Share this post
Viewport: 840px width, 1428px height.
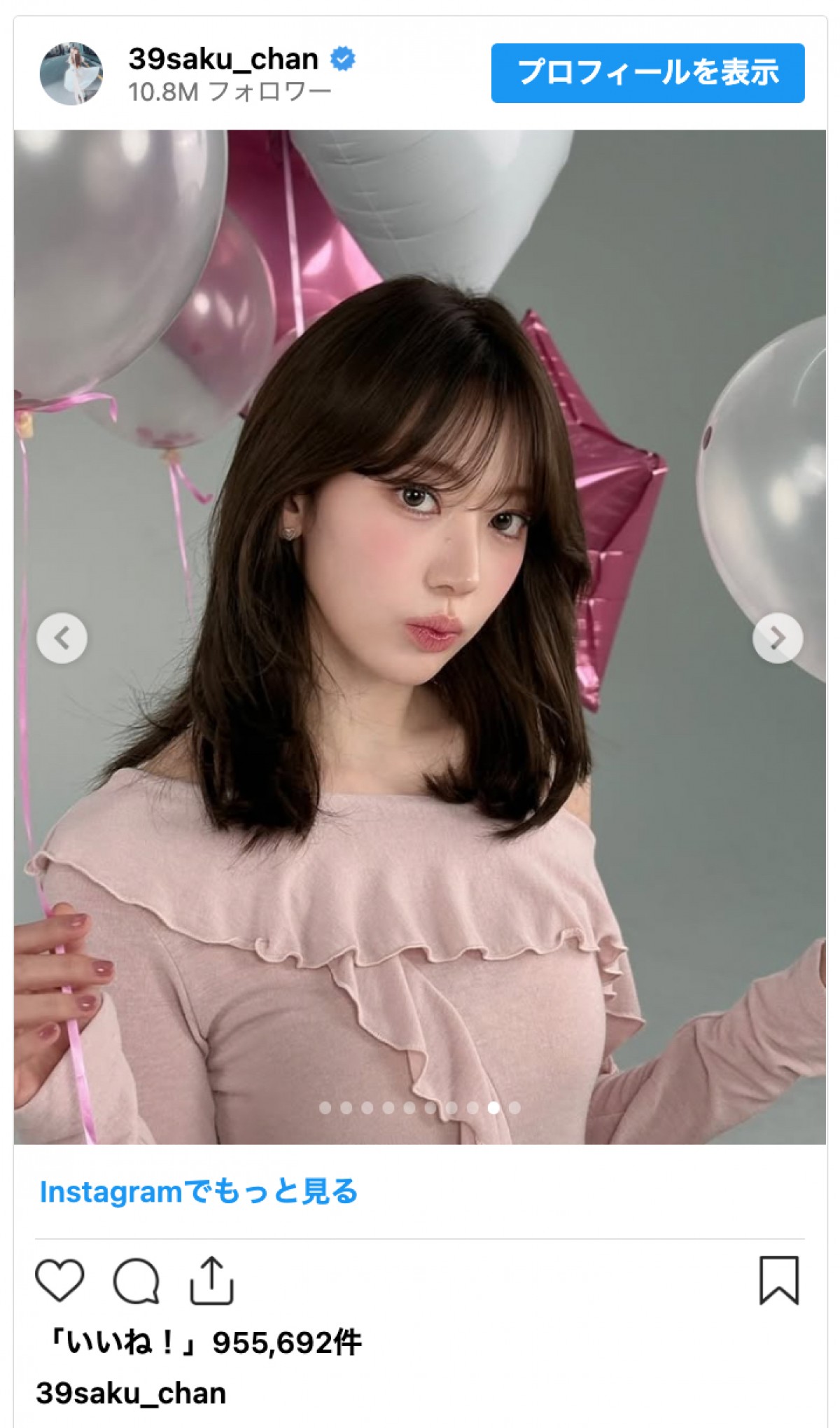(211, 1280)
